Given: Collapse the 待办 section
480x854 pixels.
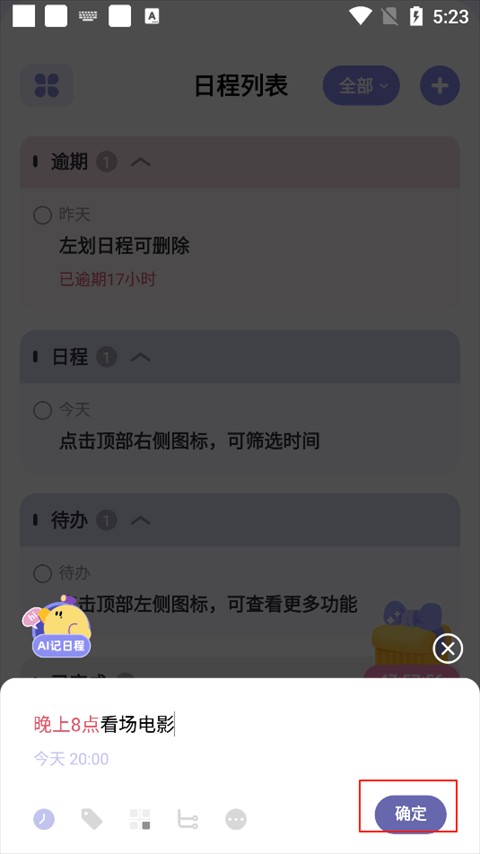Looking at the screenshot, I should (x=141, y=521).
